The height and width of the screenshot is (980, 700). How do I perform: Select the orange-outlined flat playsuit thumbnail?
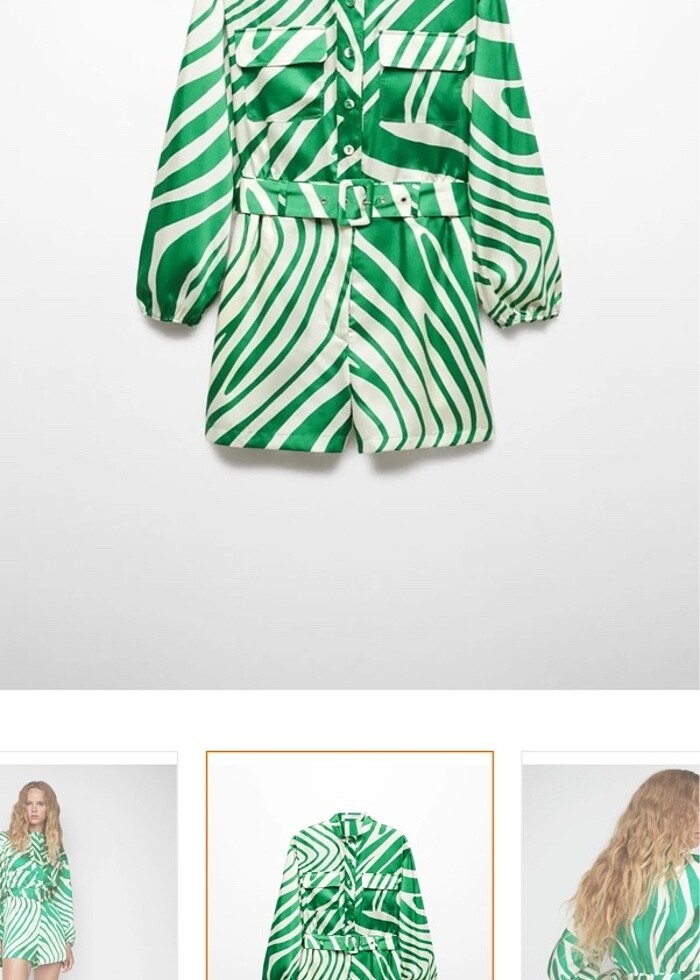[350, 868]
